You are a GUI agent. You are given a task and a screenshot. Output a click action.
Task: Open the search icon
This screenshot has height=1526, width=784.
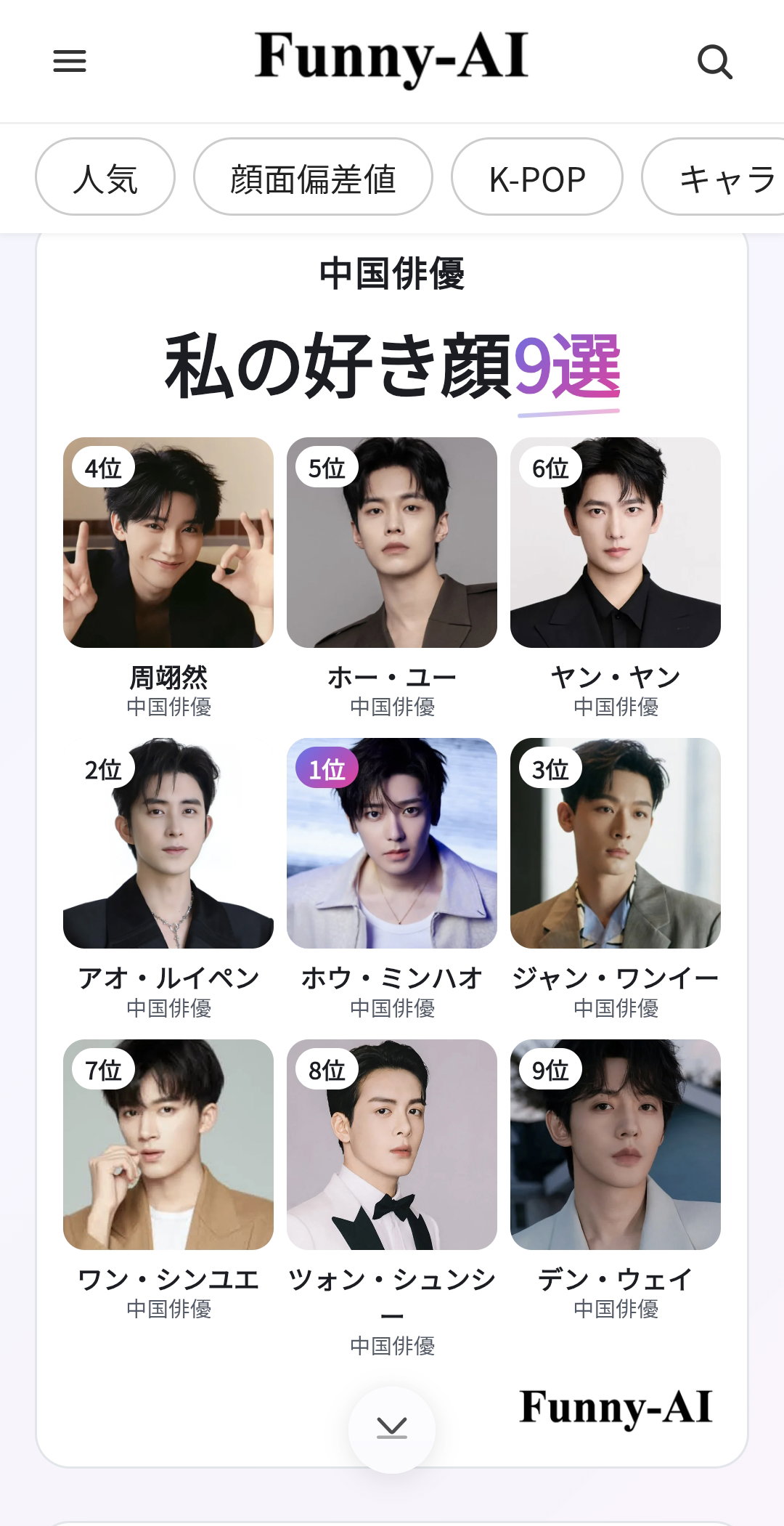[714, 62]
